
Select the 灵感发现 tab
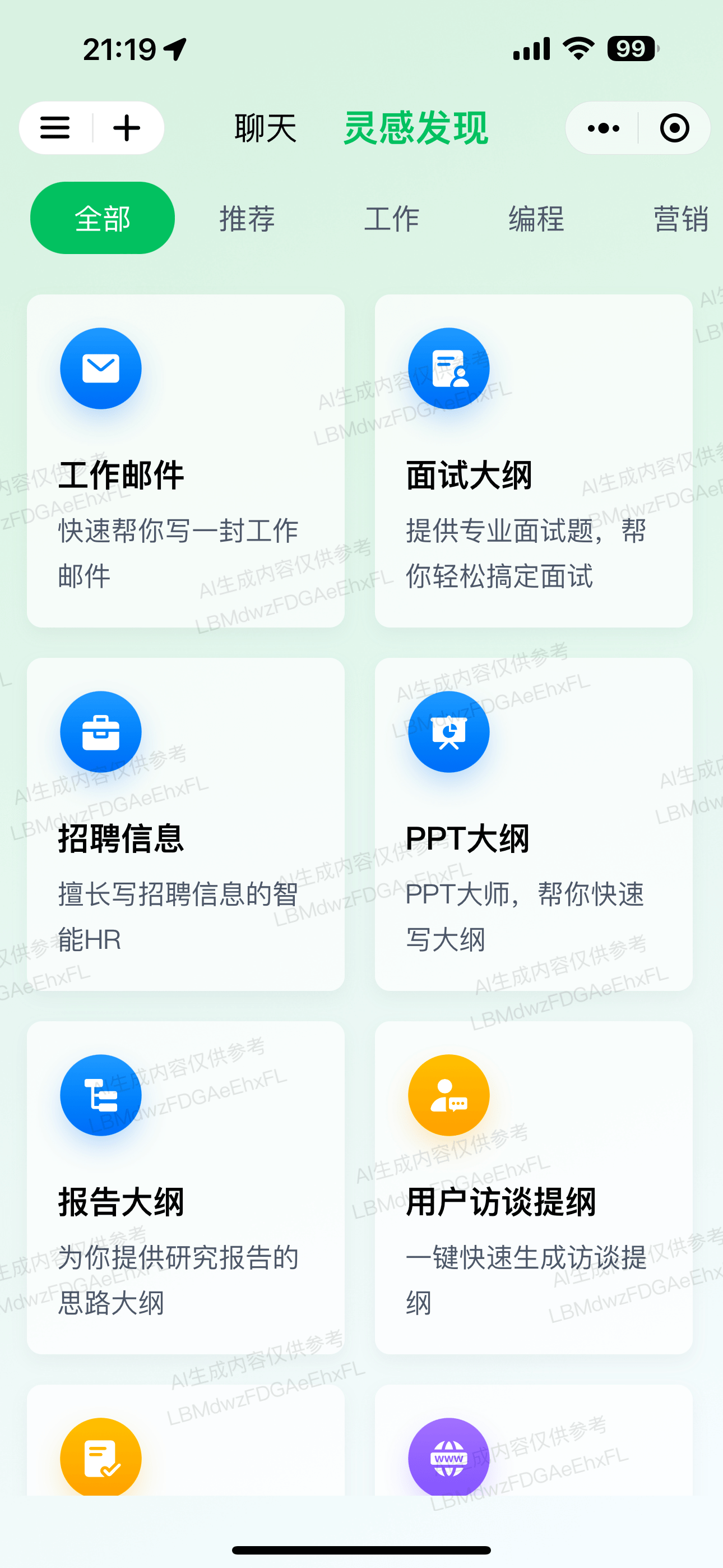click(416, 128)
